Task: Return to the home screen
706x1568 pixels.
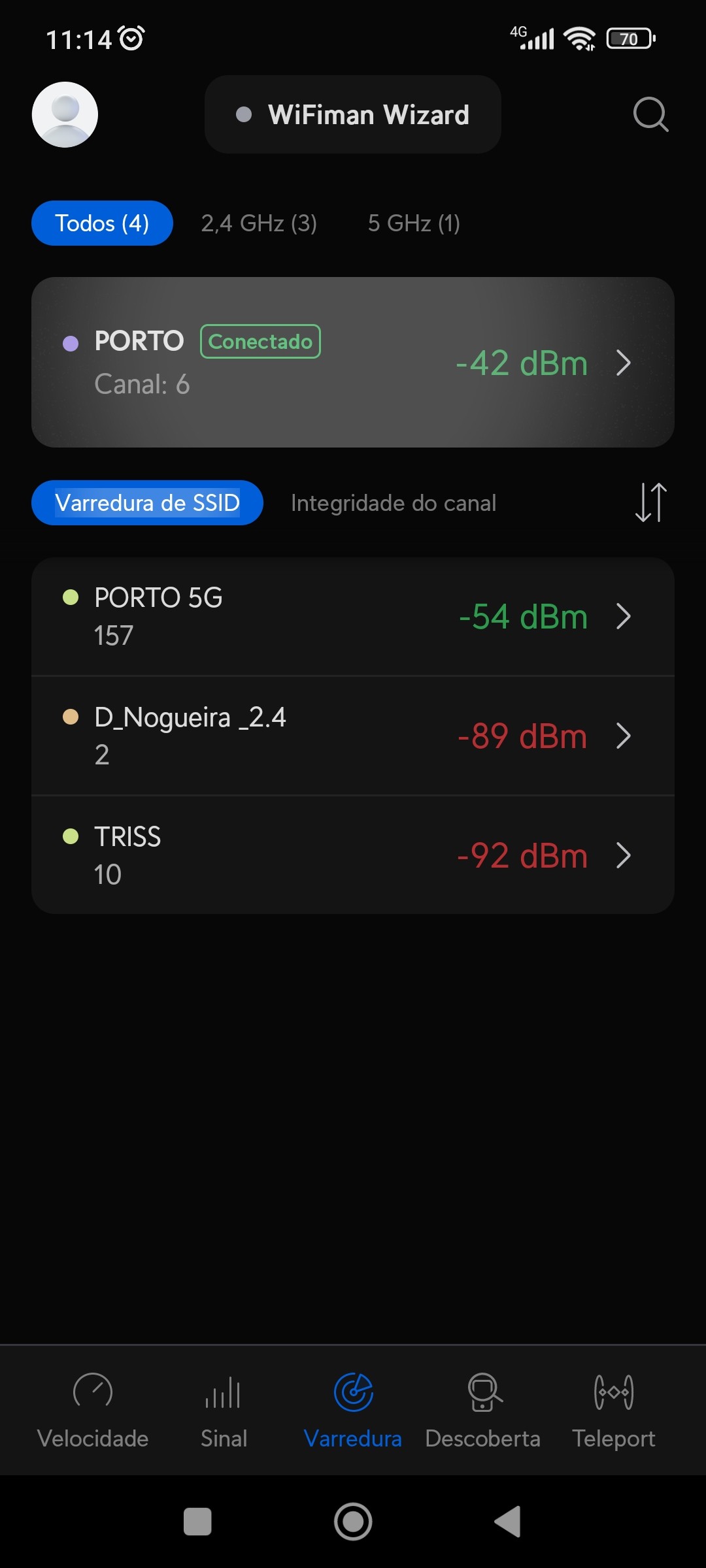Action: coord(353,1522)
